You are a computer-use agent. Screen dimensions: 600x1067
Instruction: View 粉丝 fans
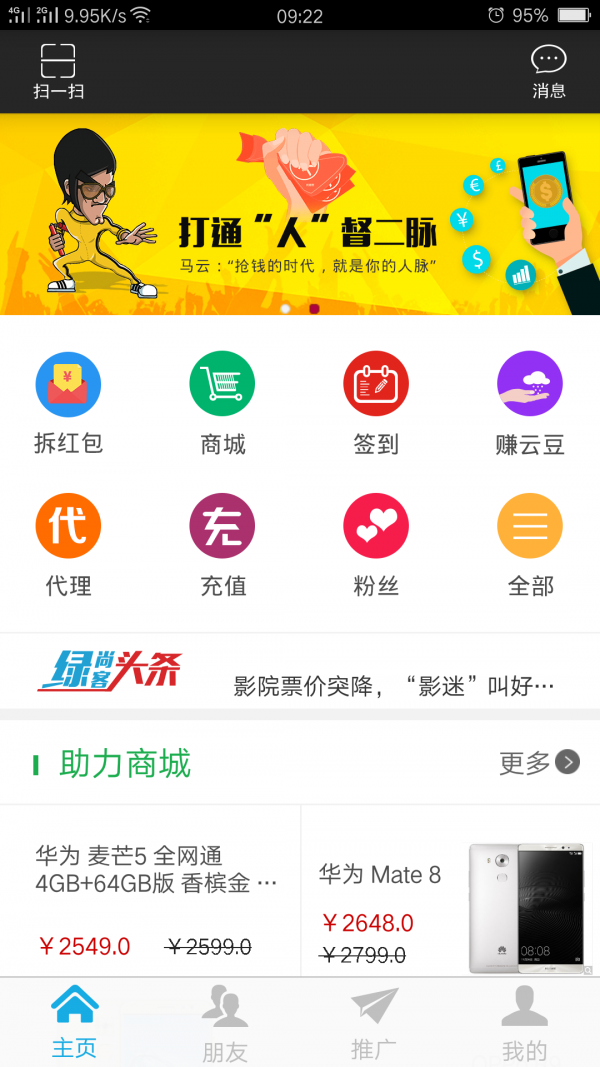click(376, 544)
